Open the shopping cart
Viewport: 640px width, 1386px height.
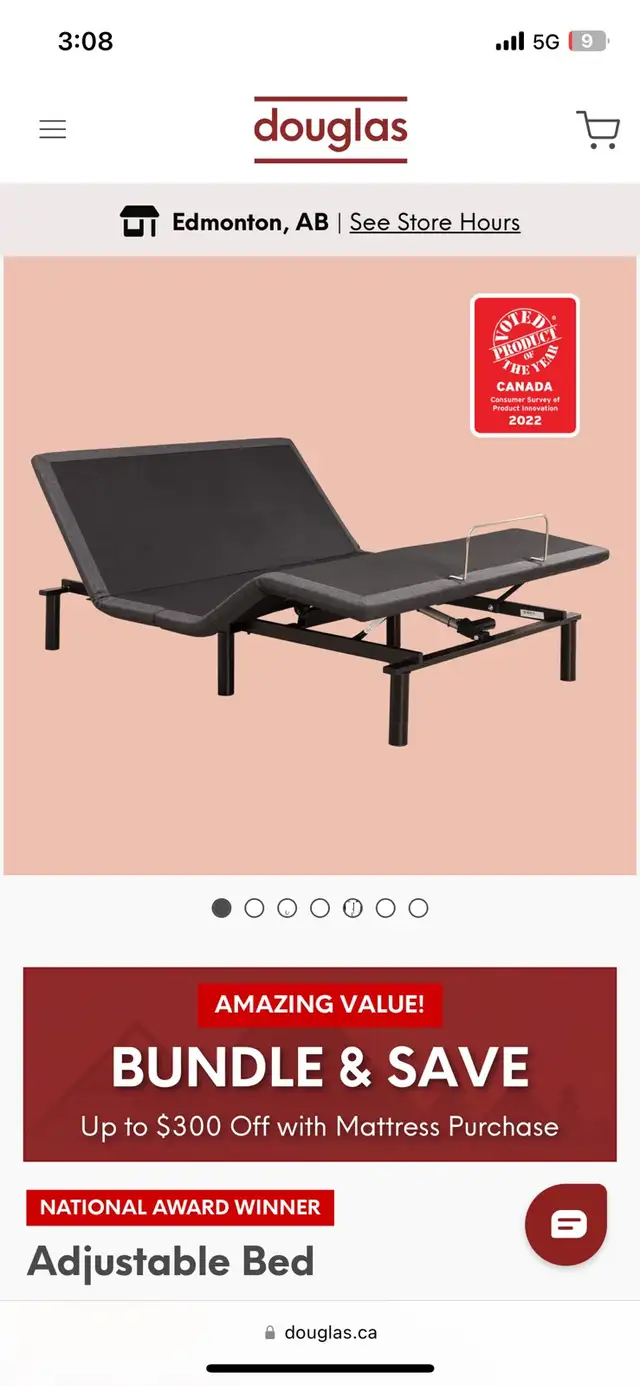pyautogui.click(x=598, y=130)
